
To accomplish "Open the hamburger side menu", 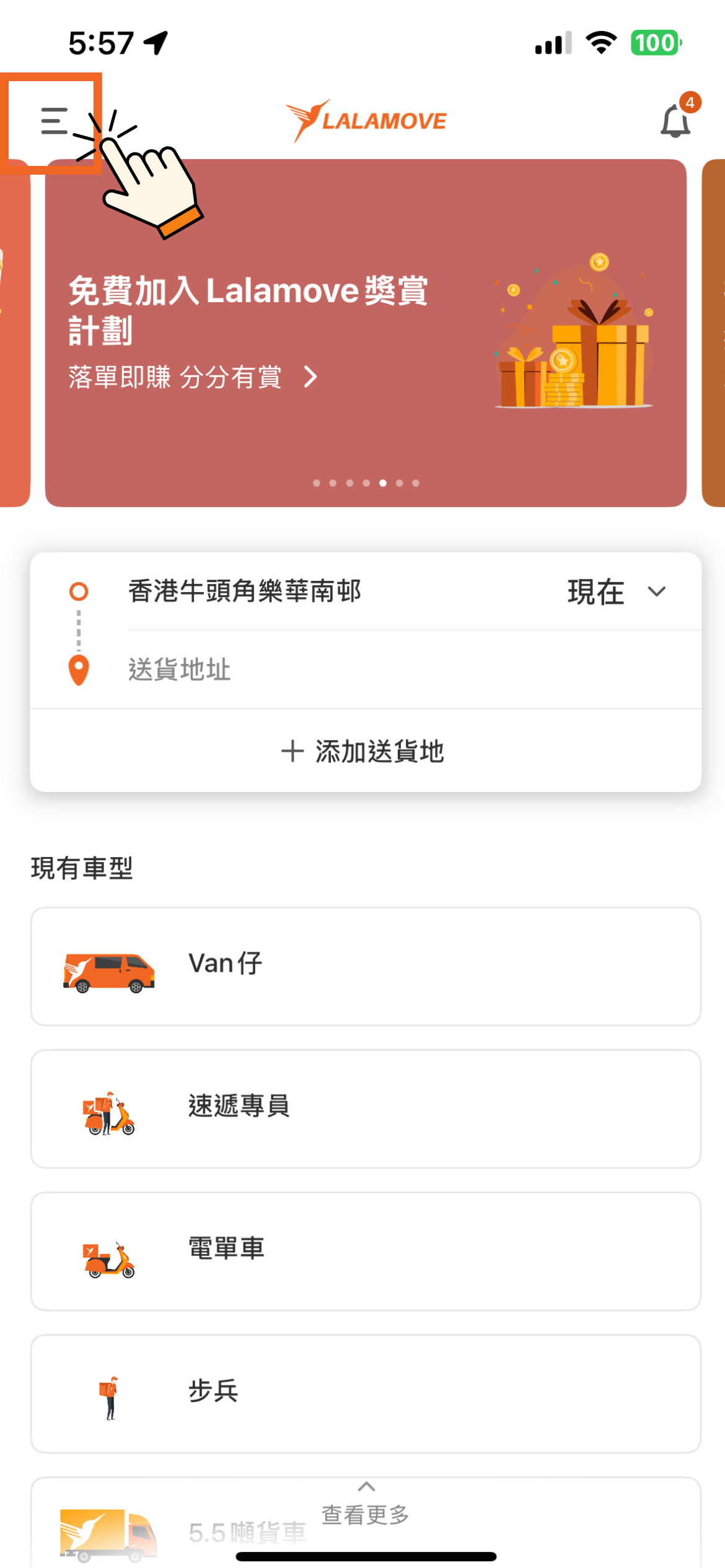I will click(54, 121).
